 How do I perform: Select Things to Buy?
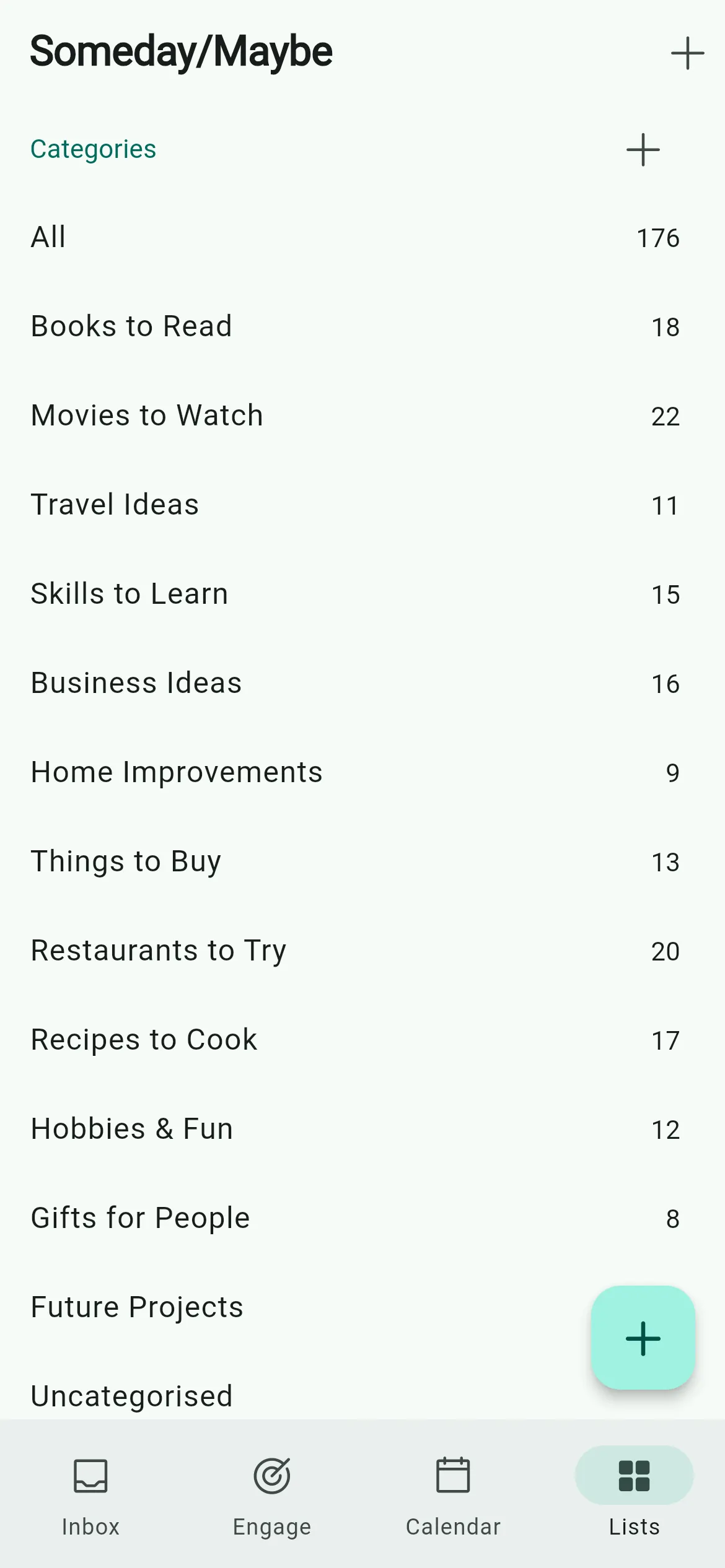362,862
